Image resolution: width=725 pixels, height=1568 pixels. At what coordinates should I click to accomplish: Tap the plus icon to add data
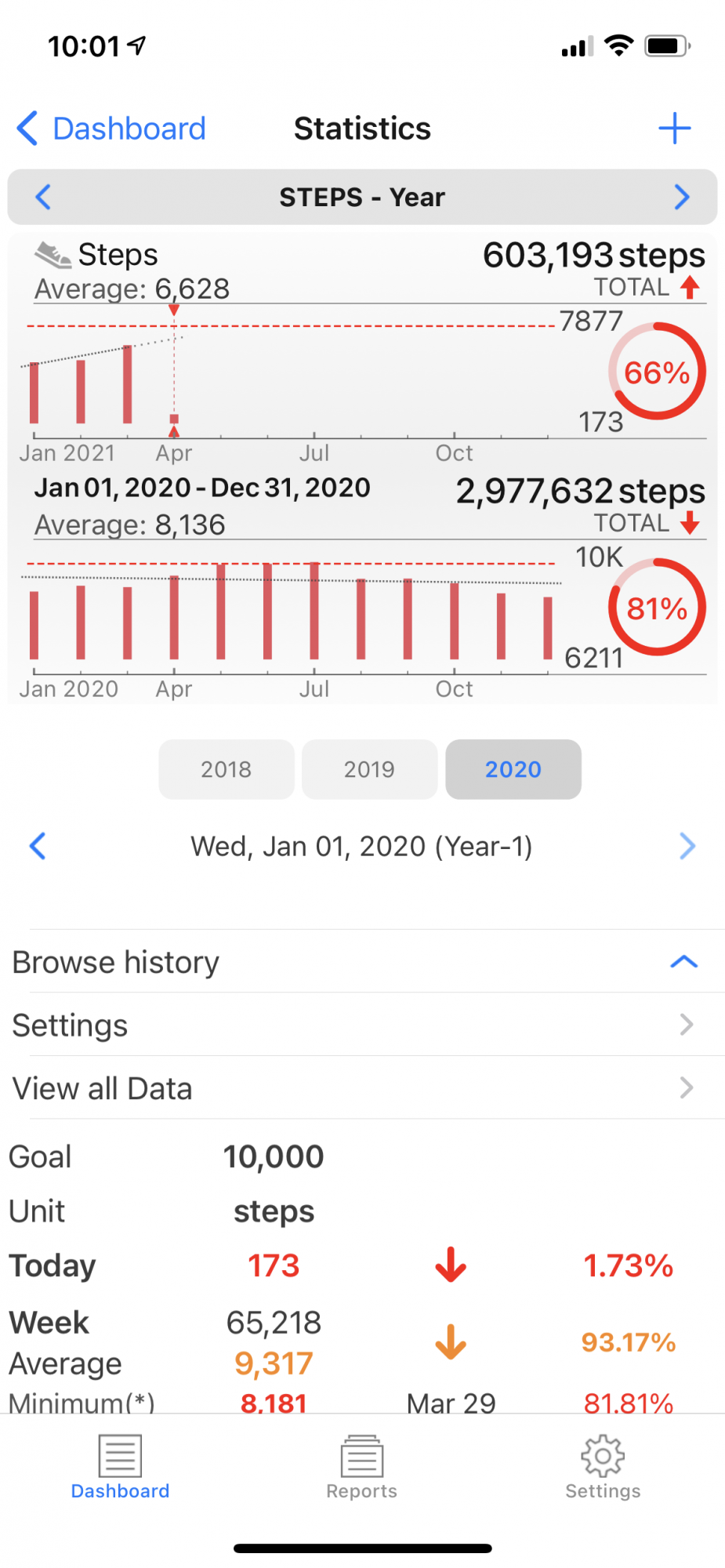pos(674,129)
